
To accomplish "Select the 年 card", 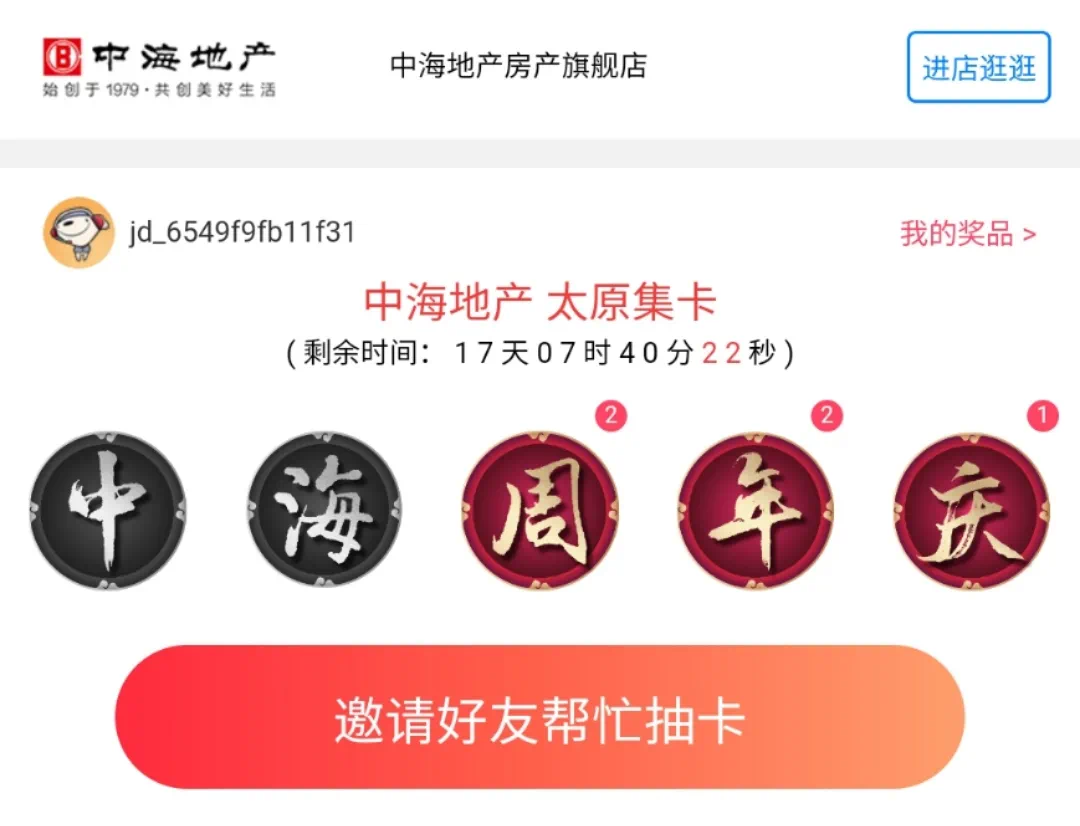I will [x=756, y=510].
